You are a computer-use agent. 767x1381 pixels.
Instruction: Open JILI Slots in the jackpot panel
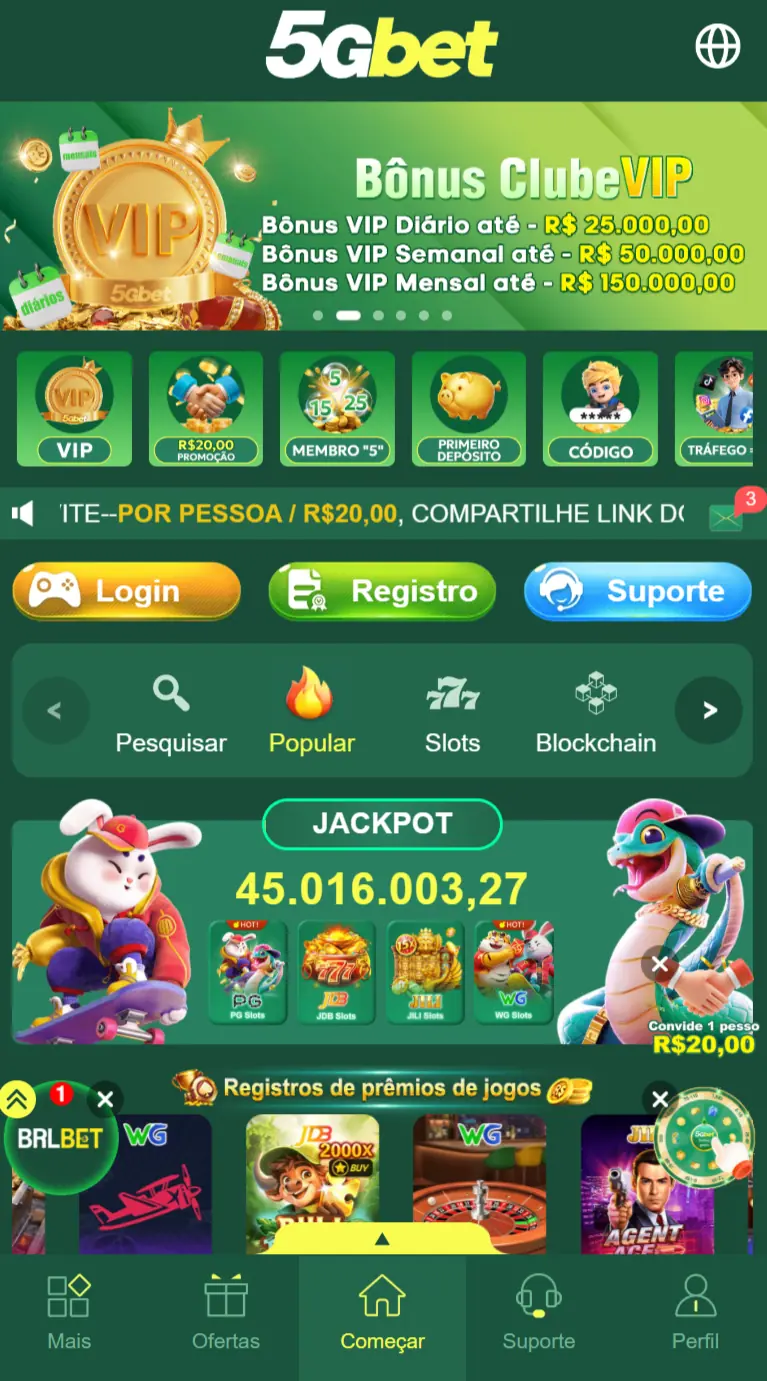coord(425,972)
